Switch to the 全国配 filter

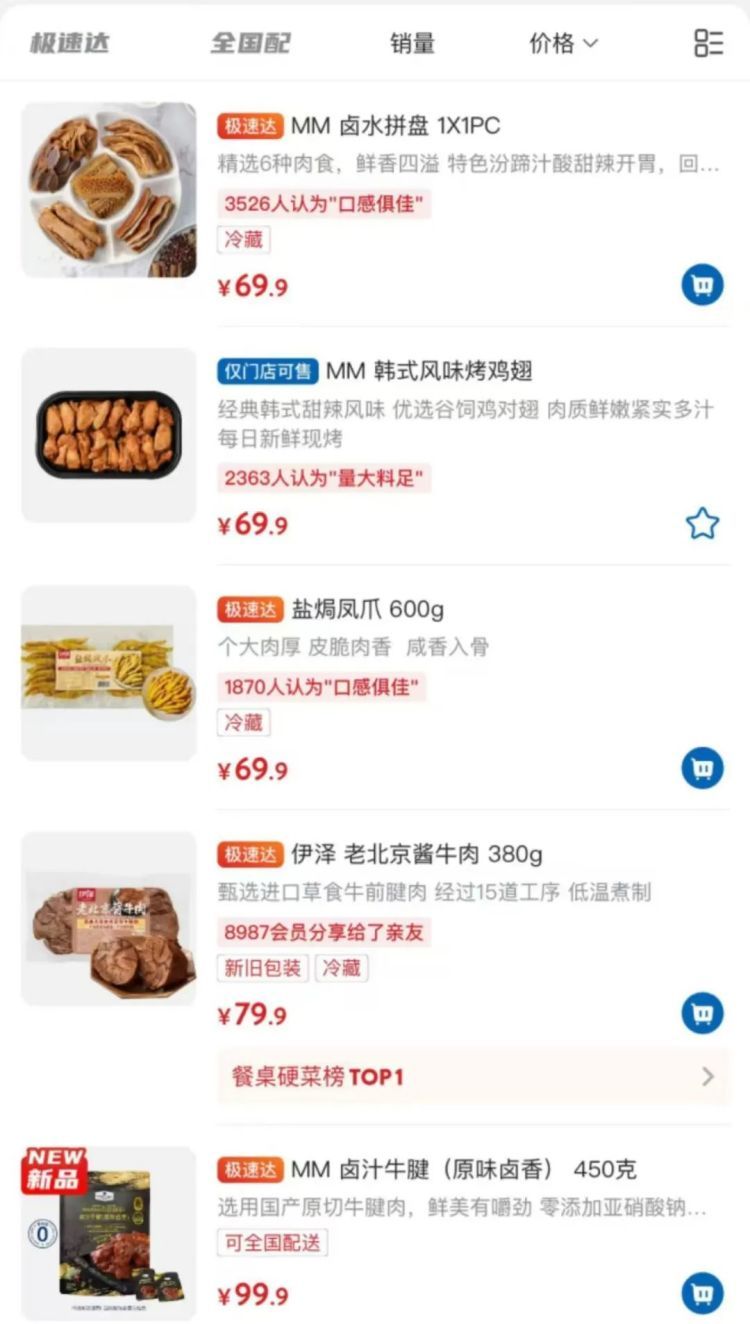pyautogui.click(x=250, y=43)
